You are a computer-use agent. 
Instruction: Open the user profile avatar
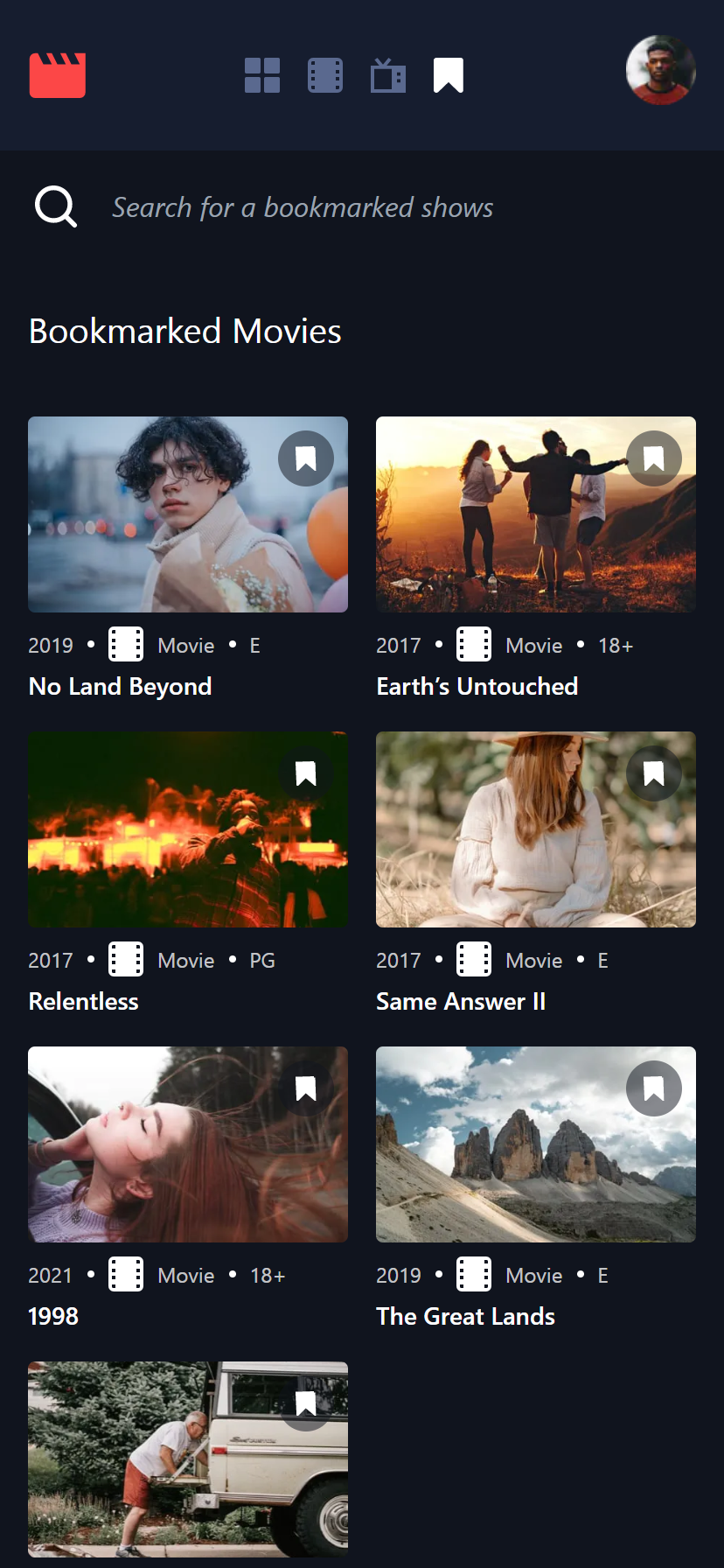(661, 70)
